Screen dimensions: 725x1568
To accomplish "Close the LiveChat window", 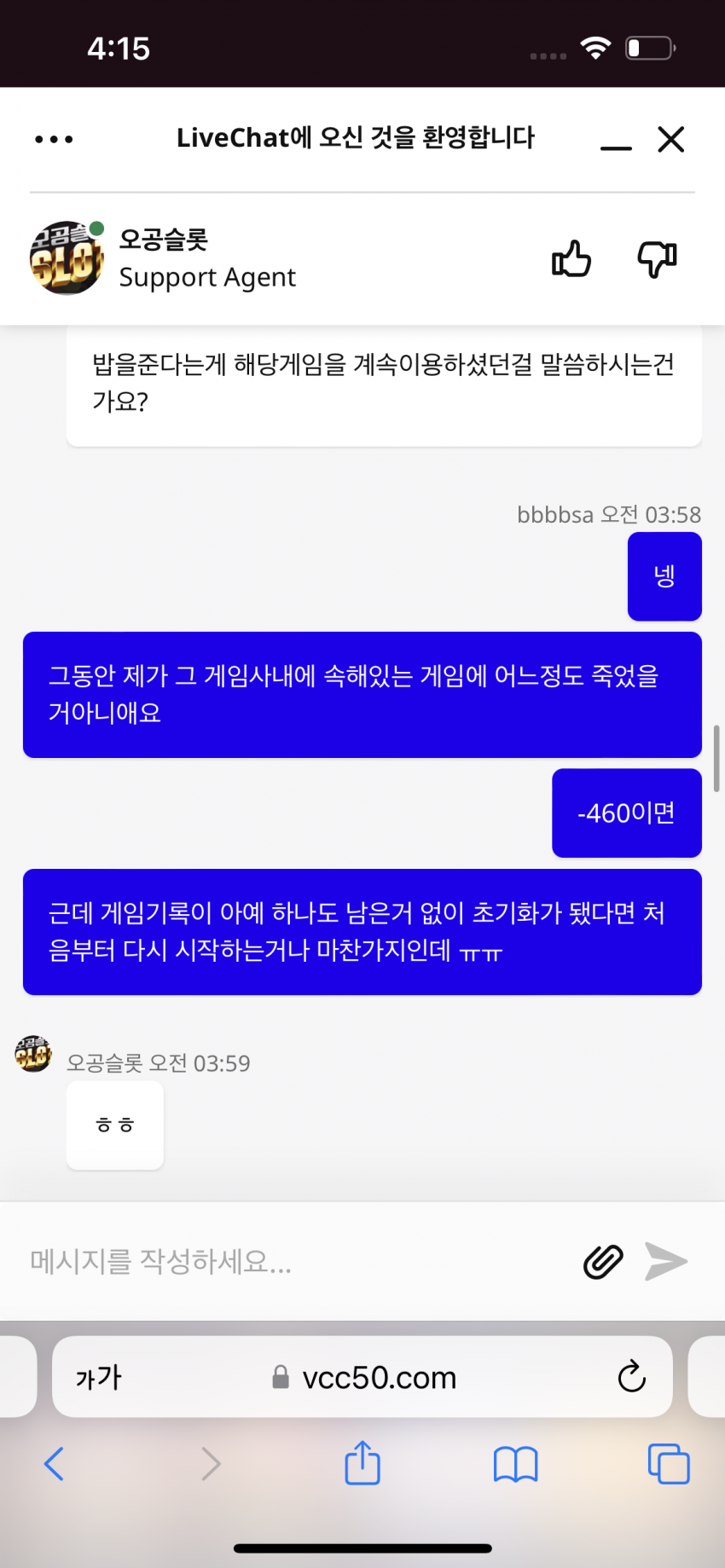I will (x=671, y=139).
